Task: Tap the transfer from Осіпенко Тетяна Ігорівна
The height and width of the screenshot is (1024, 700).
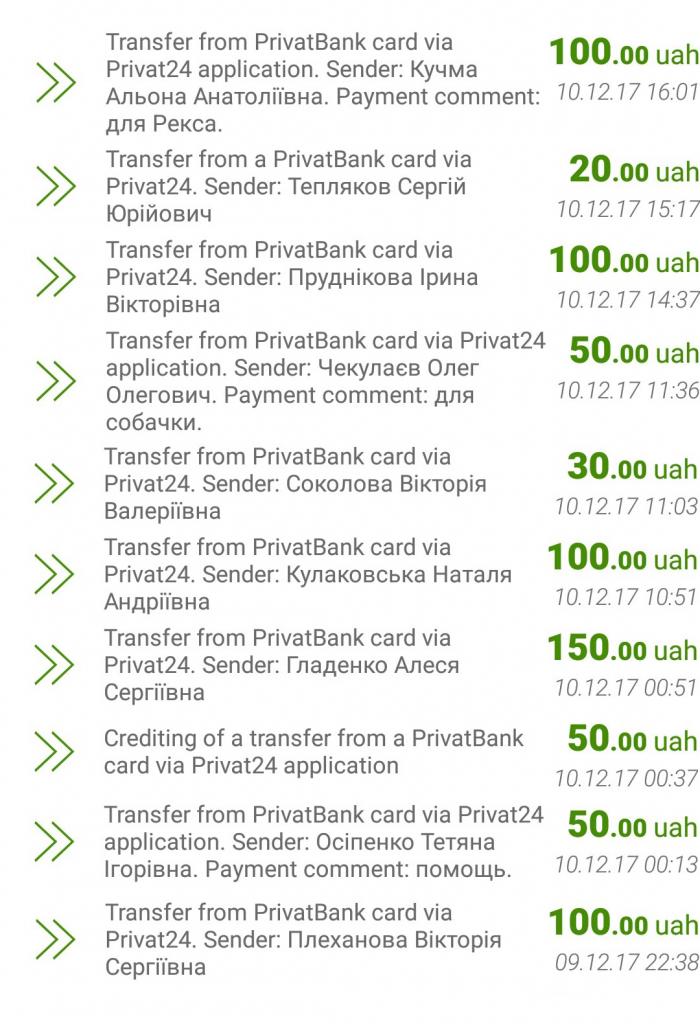Action: (322, 842)
